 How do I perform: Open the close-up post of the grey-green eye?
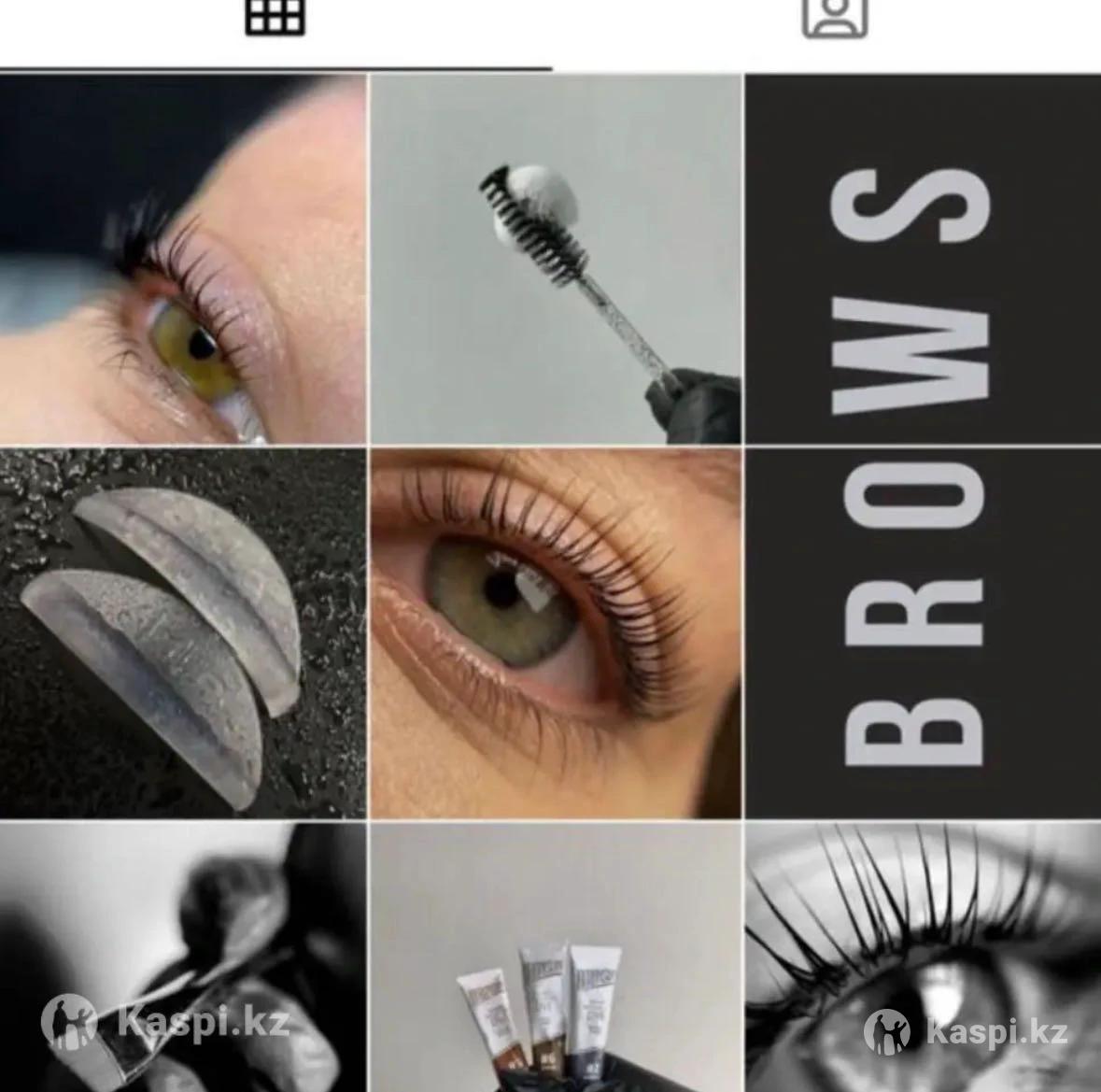(557, 633)
